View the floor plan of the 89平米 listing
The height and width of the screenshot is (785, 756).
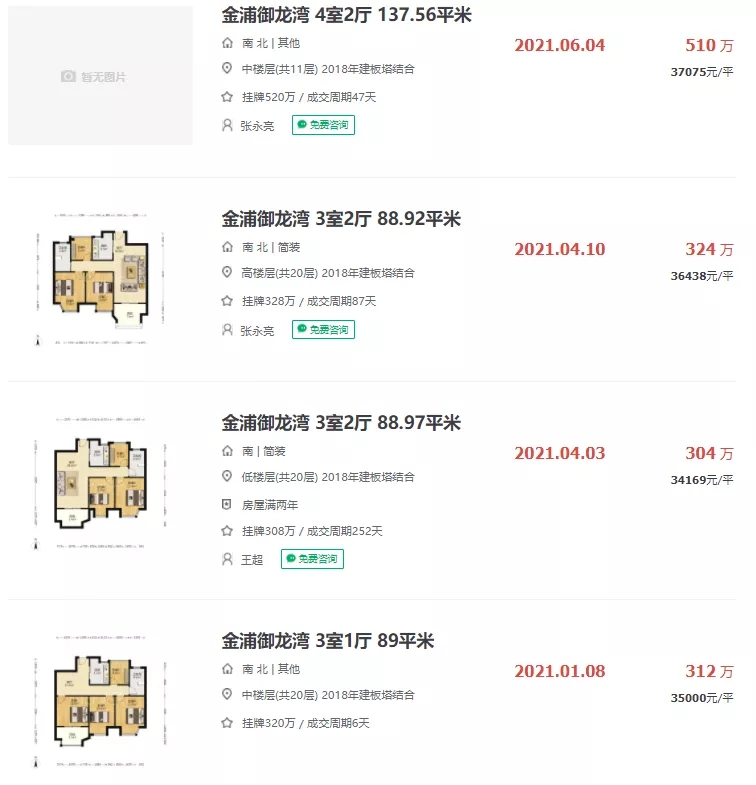click(100, 701)
